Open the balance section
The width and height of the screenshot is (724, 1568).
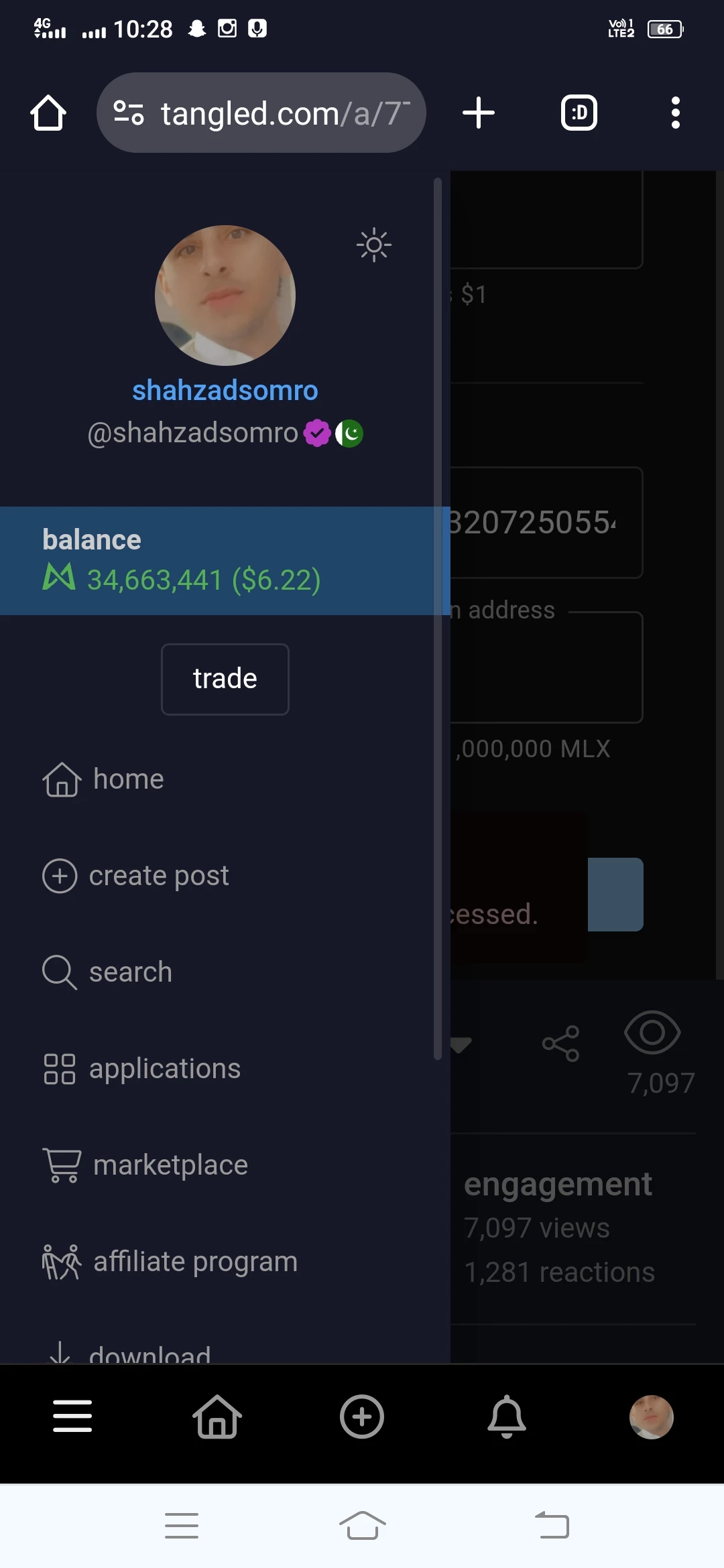pyautogui.click(x=225, y=561)
